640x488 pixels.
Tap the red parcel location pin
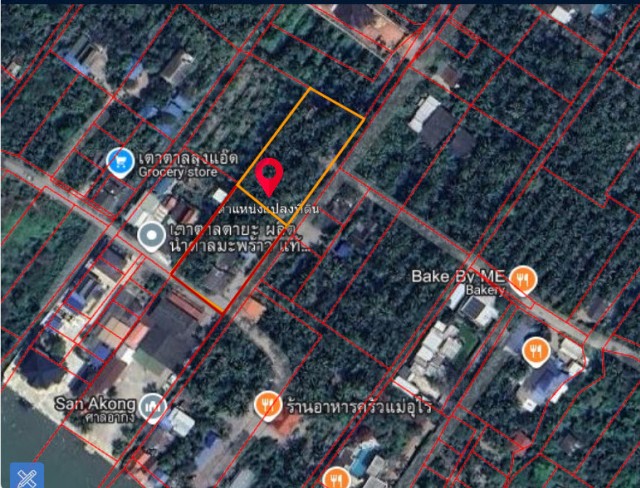tap(268, 176)
